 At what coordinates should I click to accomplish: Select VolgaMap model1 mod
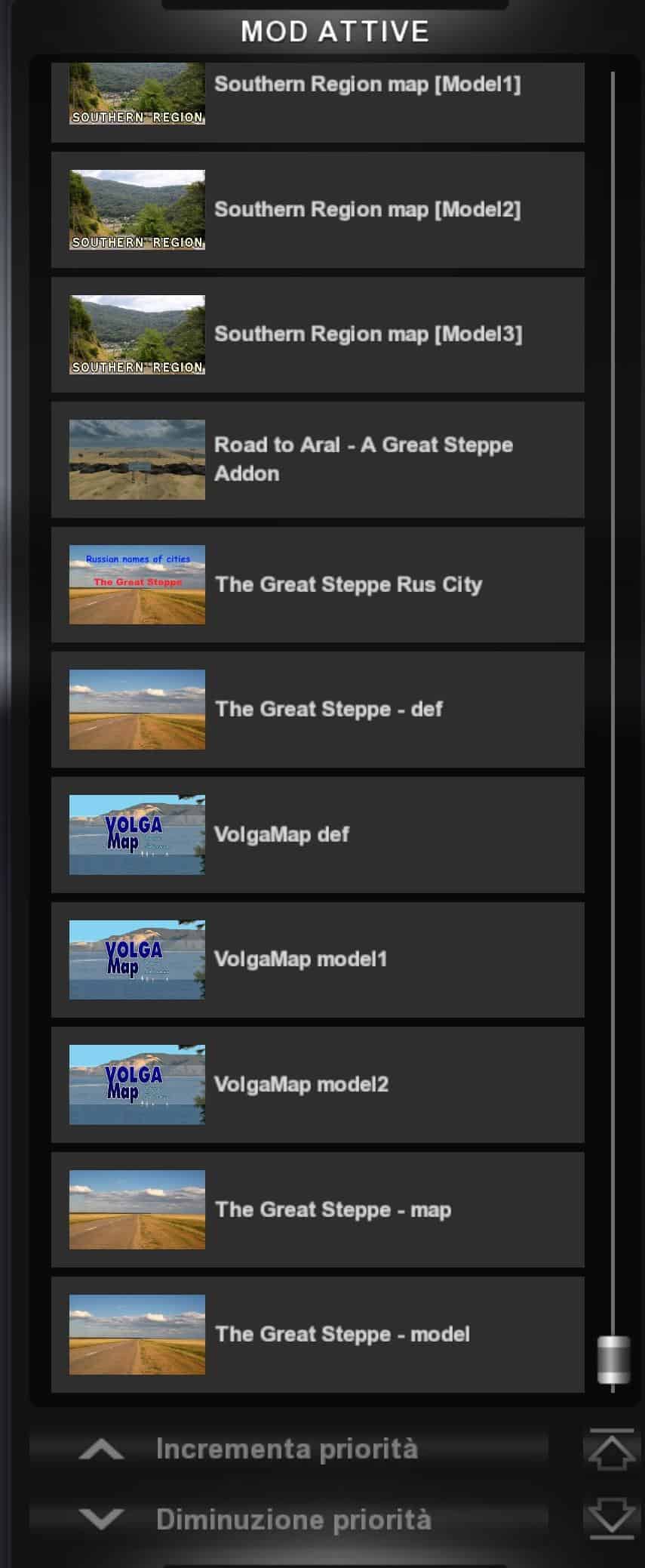tap(317, 959)
